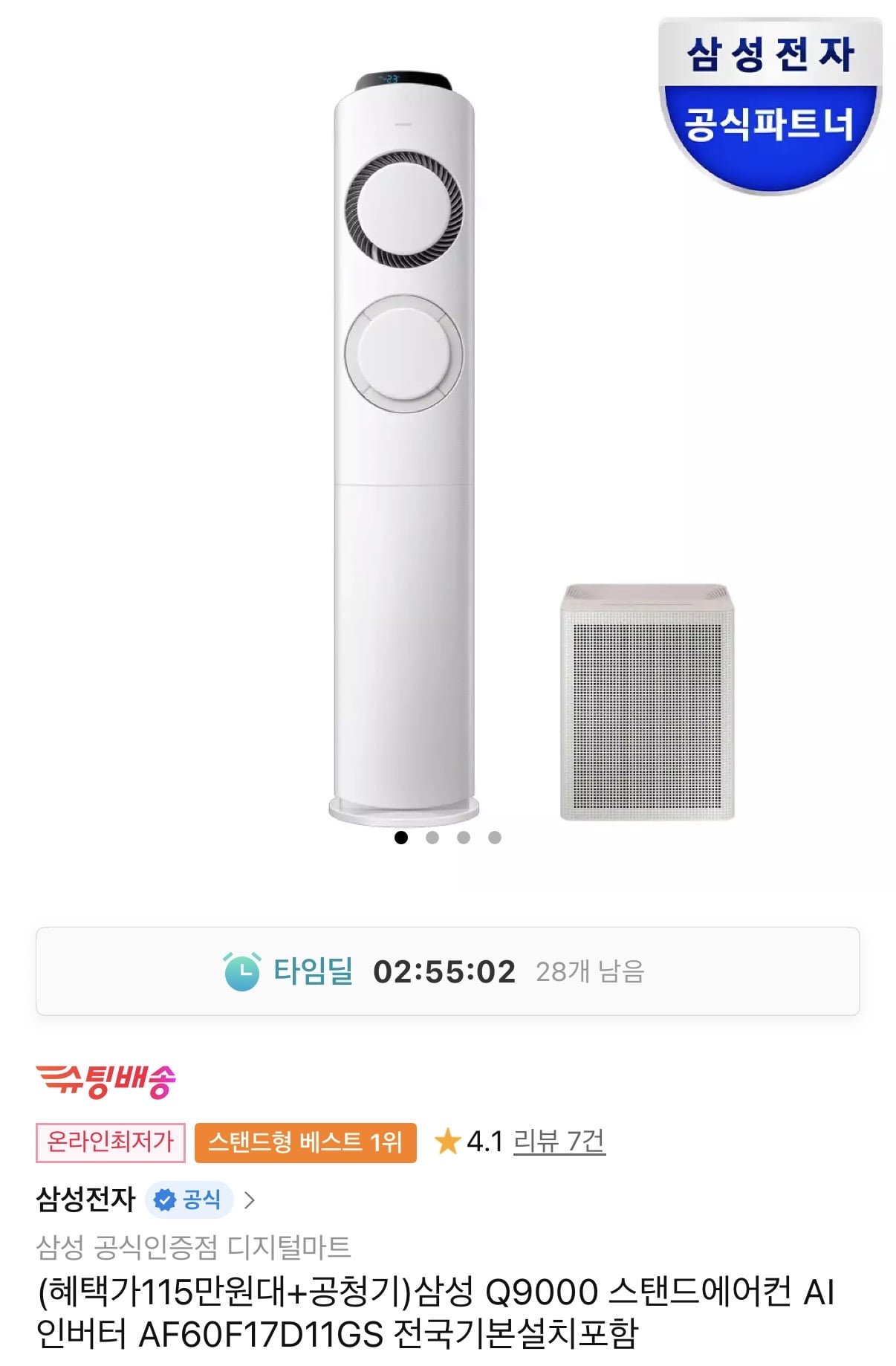View the air conditioner product image

point(403,446)
